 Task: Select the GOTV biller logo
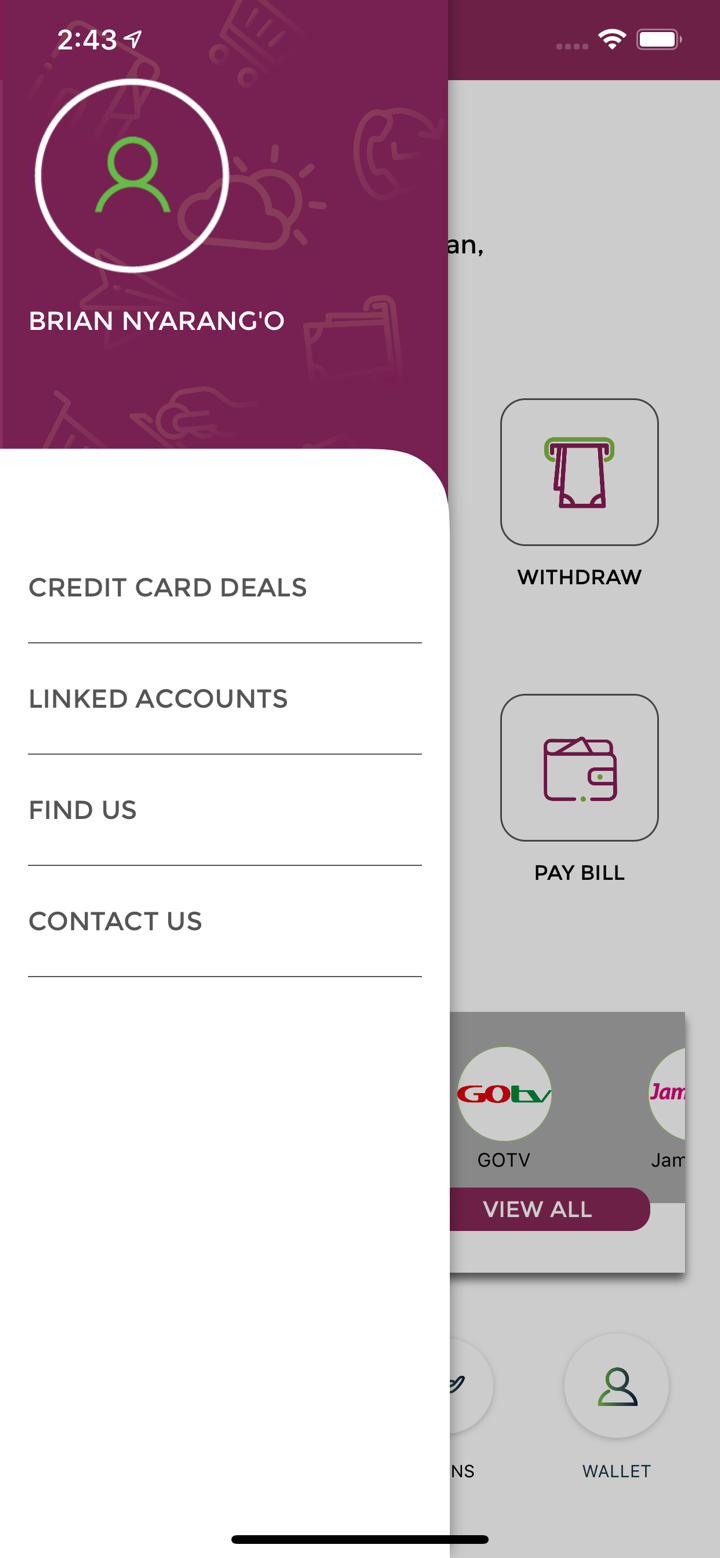pos(504,1094)
